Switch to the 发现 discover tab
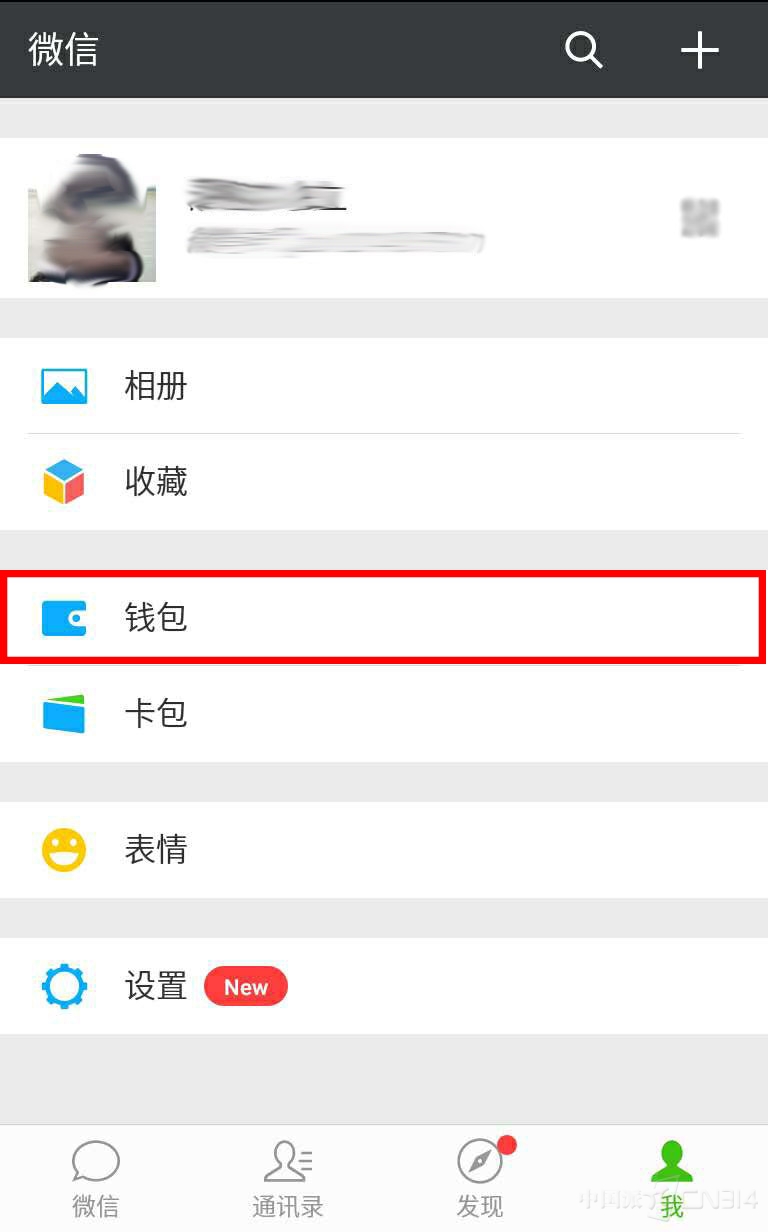Viewport: 768px width, 1232px height. coord(480,1180)
